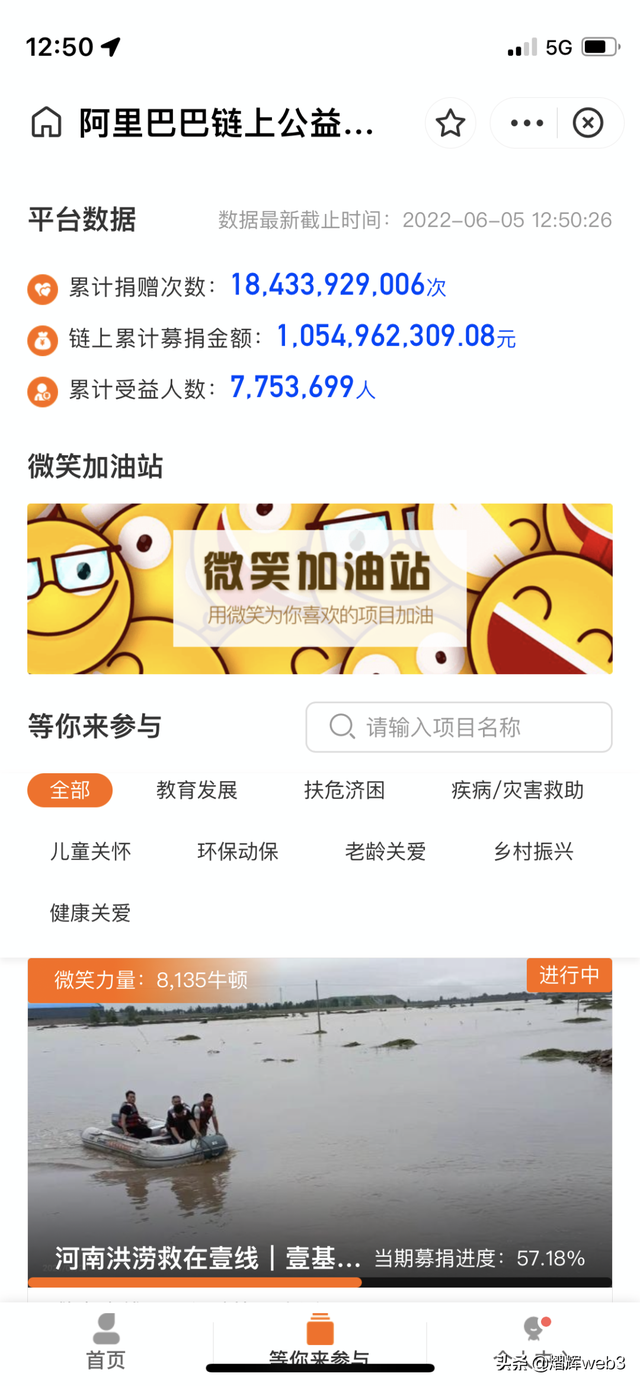Tap the project name search field
The image size is (640, 1386).
point(459,727)
